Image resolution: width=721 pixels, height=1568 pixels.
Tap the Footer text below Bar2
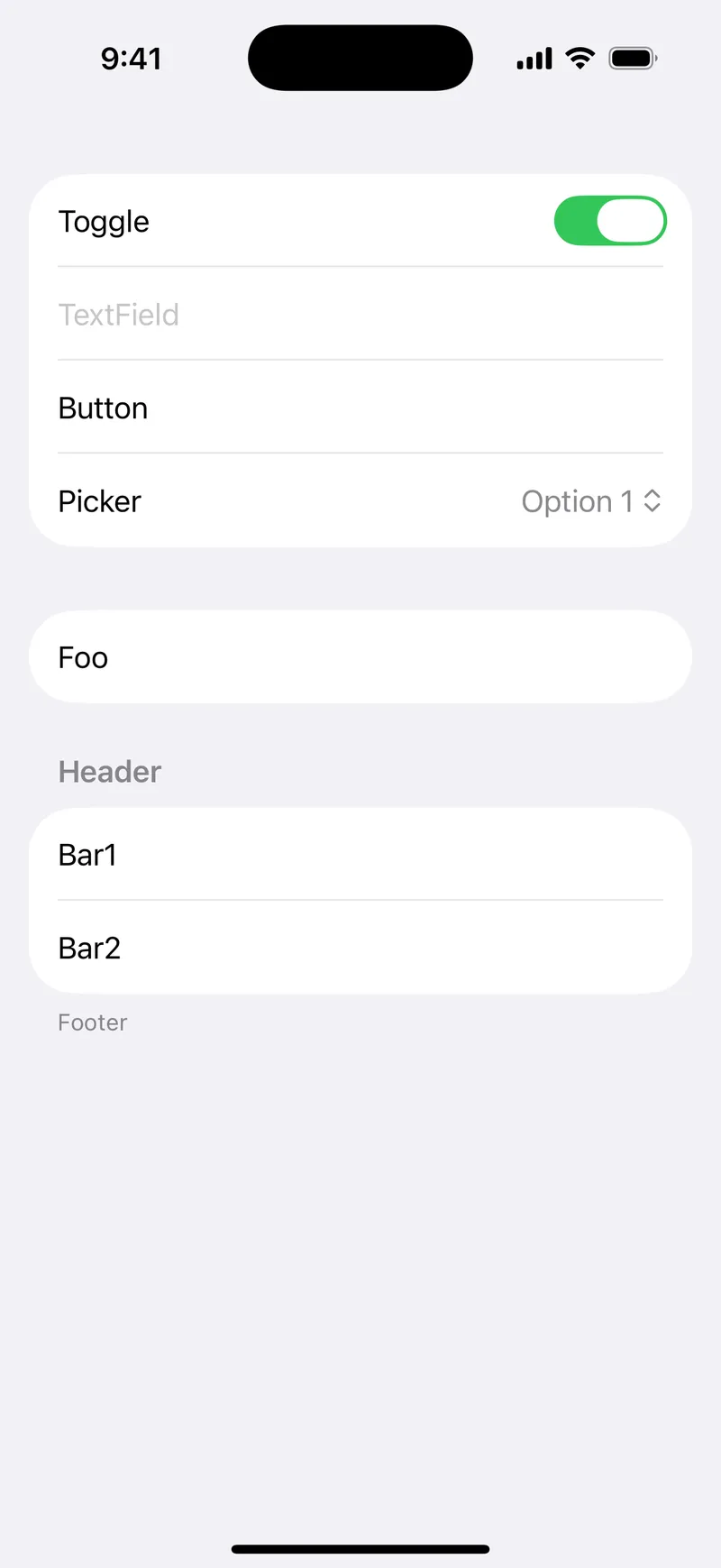(x=92, y=1022)
